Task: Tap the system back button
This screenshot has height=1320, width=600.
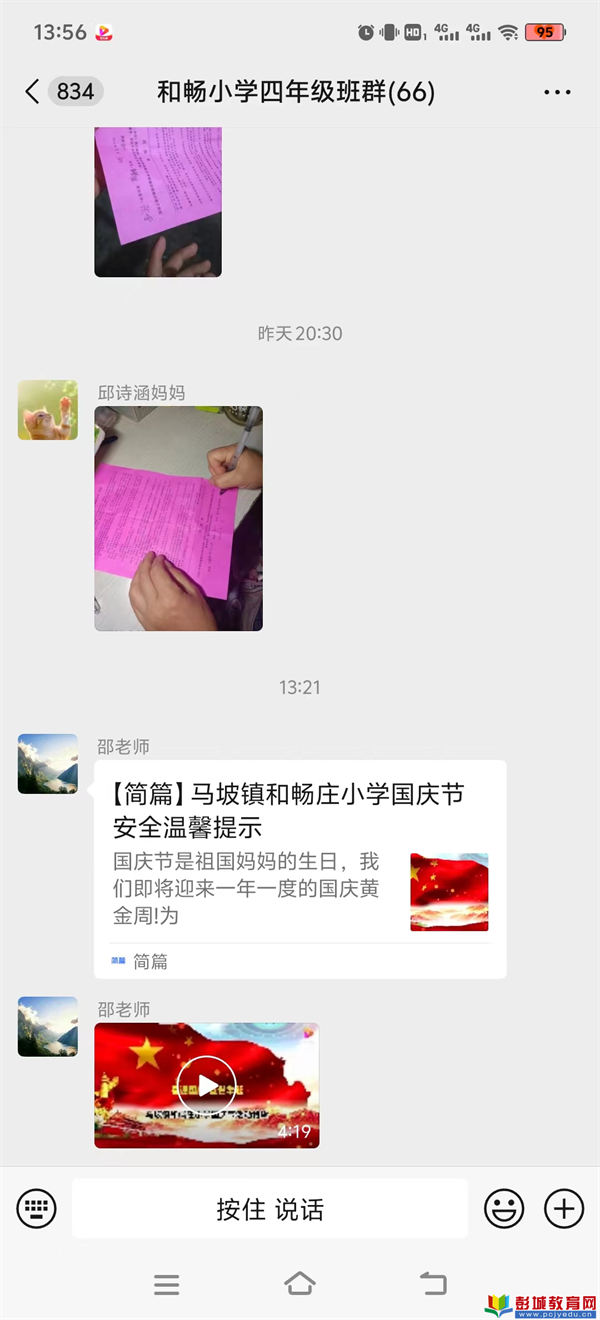Action: tap(432, 1284)
